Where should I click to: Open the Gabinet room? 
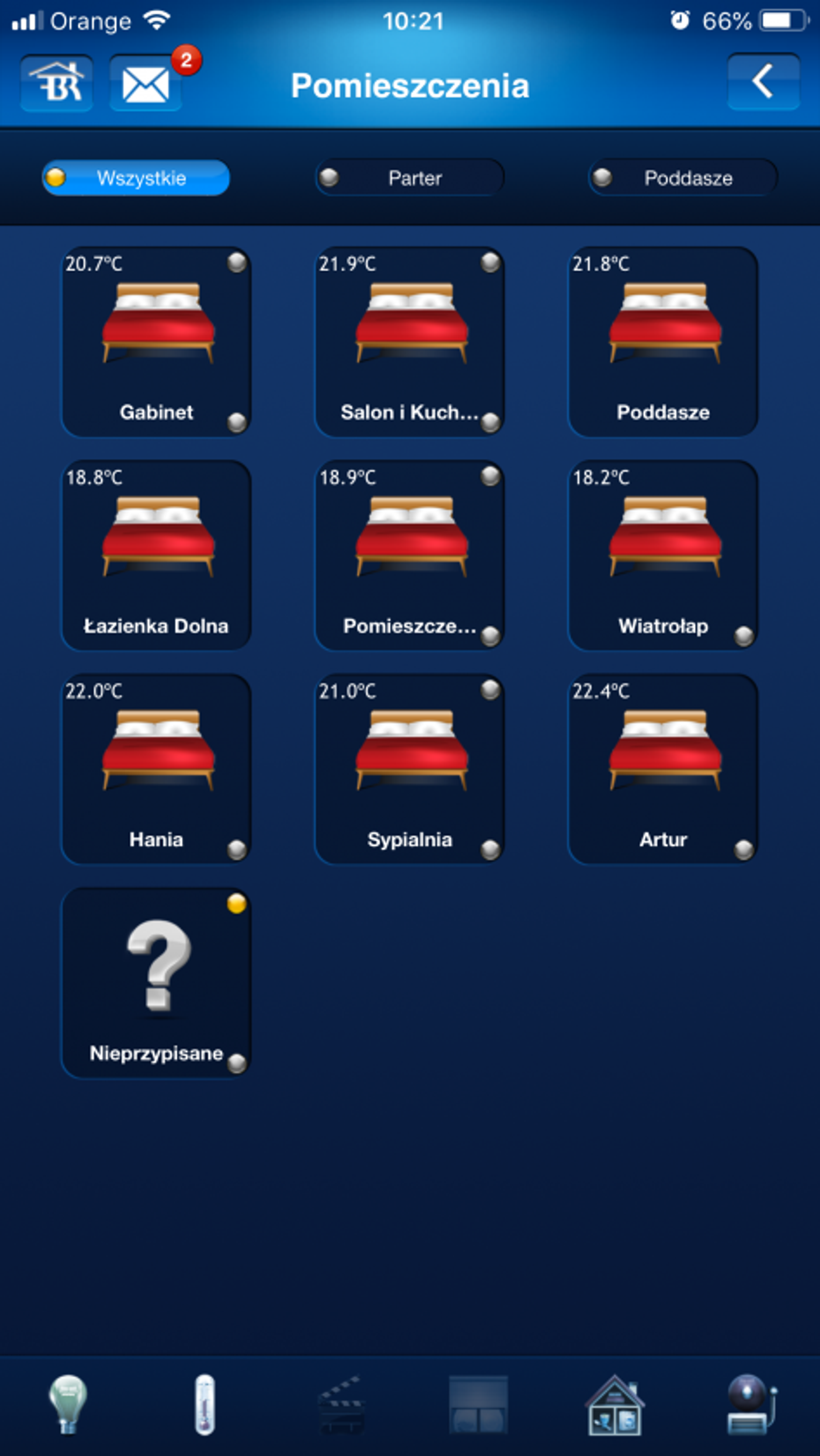click(156, 341)
